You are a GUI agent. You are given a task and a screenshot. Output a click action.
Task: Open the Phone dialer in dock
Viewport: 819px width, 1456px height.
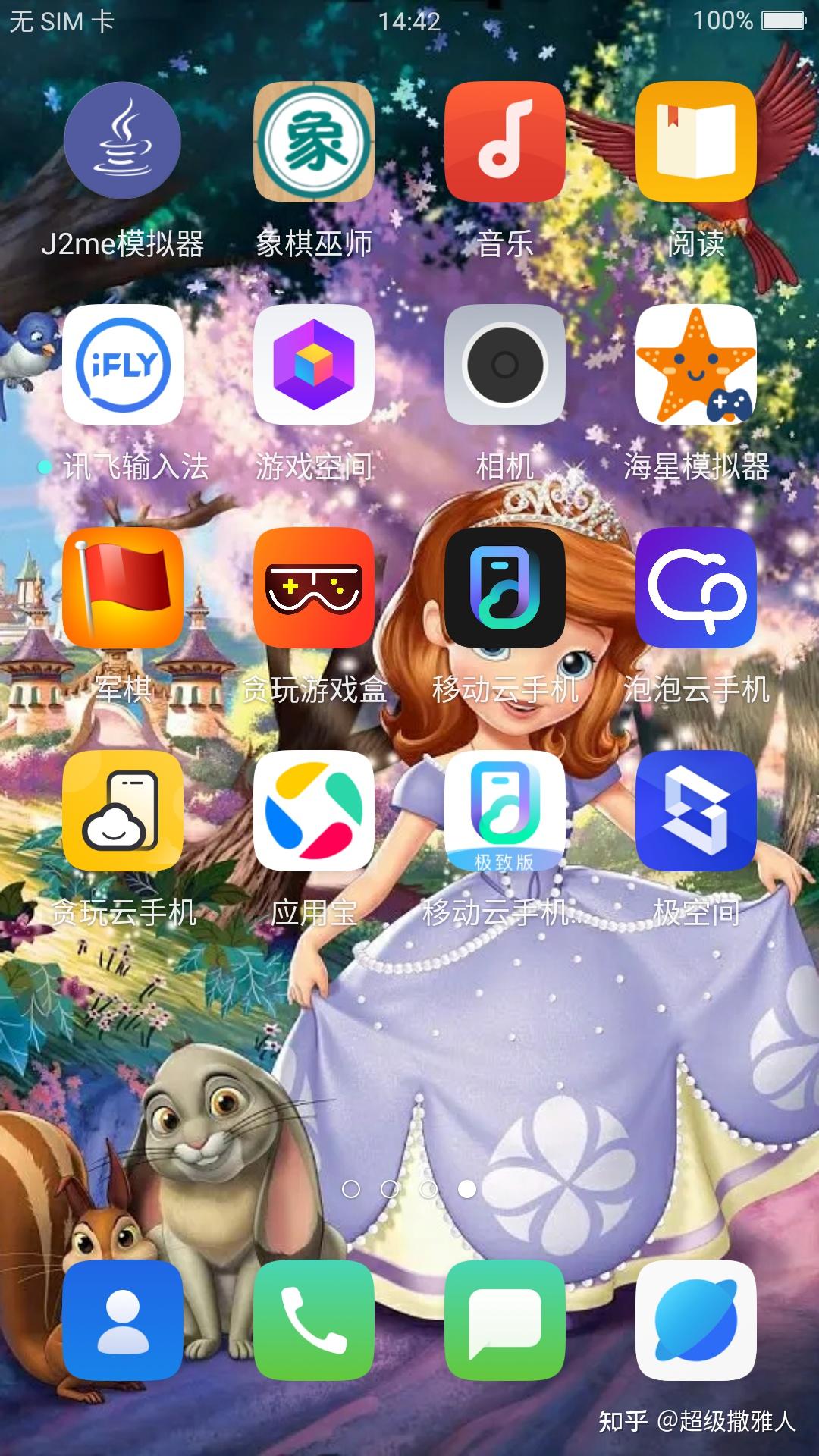tap(314, 1320)
